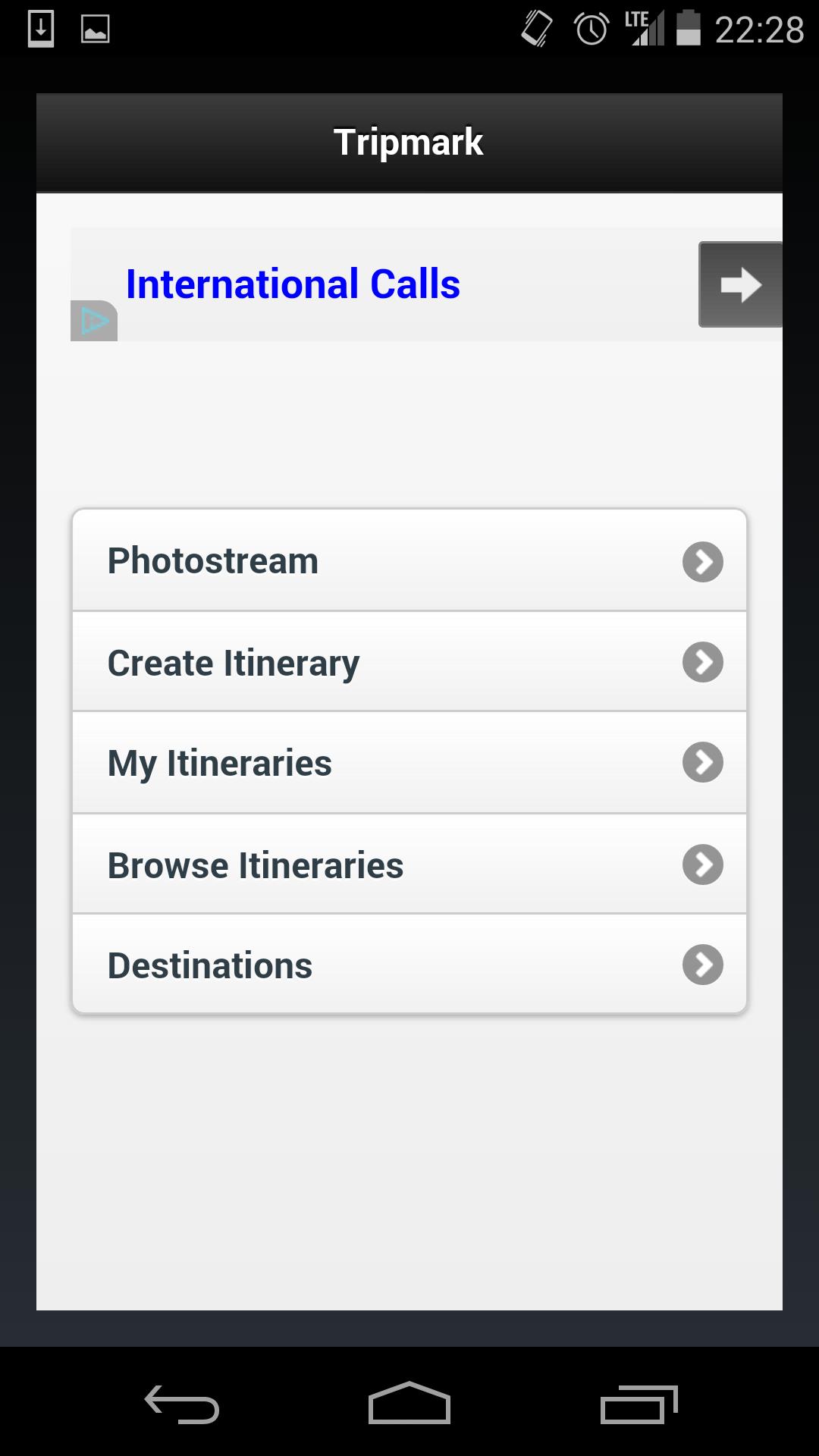Tap the Tripmark title bar
The image size is (819, 1456).
(409, 141)
